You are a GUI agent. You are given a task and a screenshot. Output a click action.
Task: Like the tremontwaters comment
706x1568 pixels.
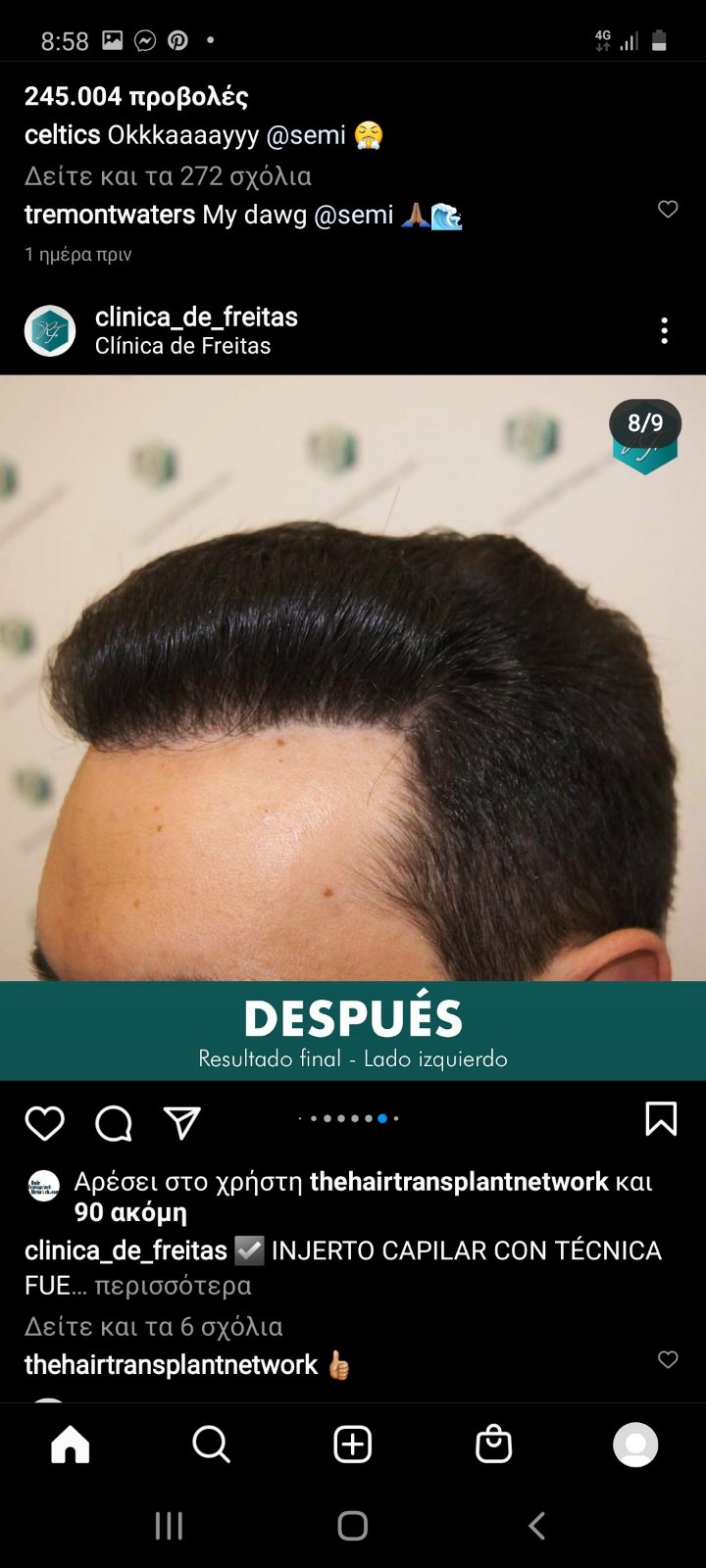pos(668,209)
